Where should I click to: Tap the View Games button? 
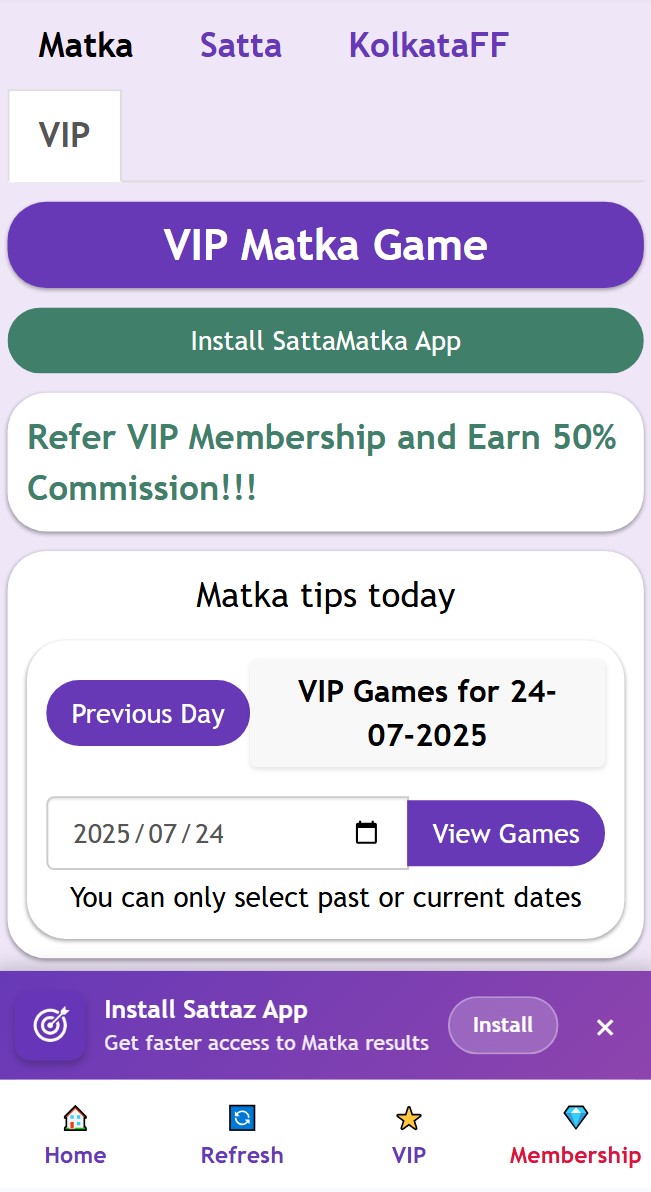[x=506, y=833]
